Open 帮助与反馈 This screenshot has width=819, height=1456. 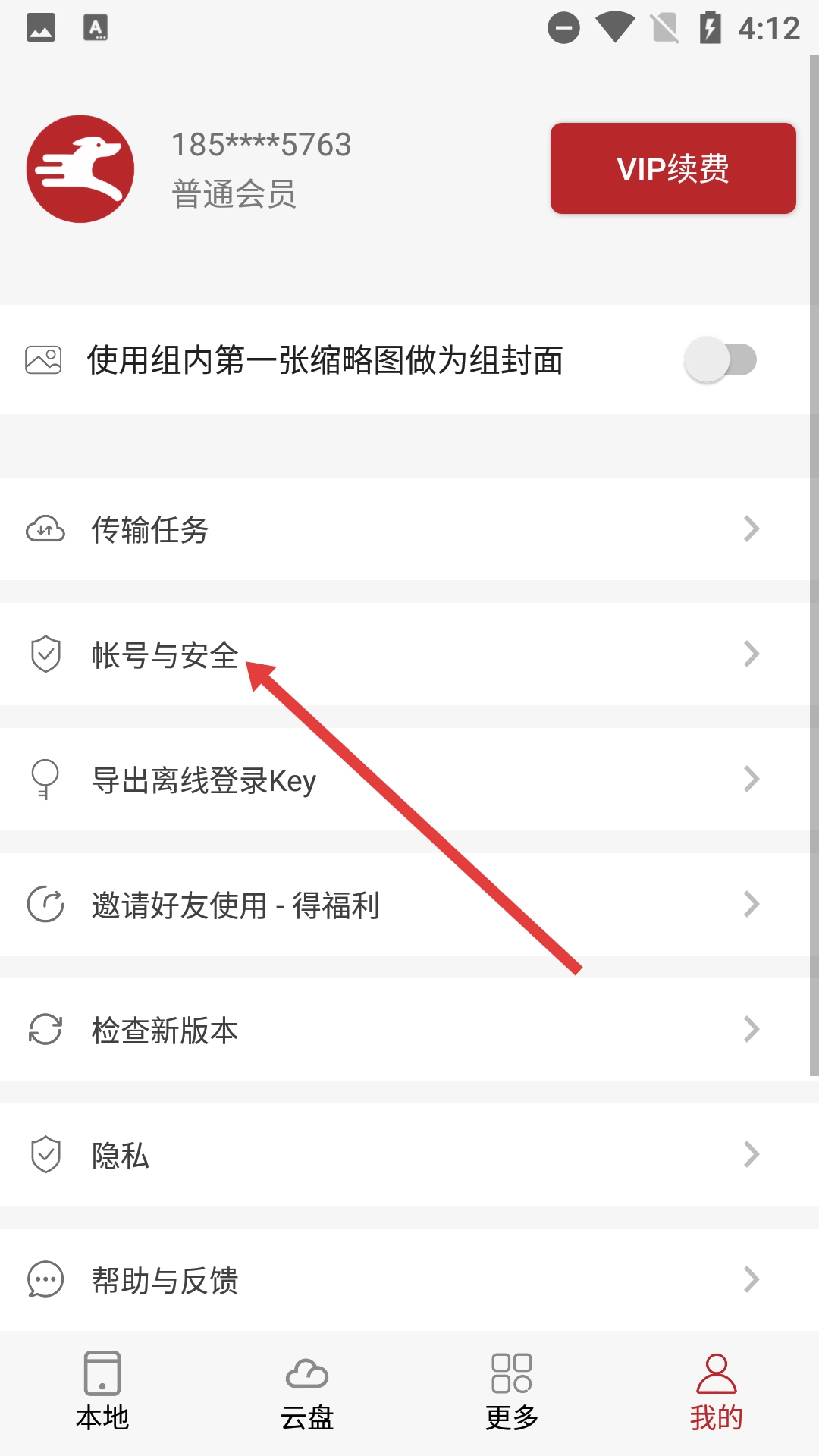(x=409, y=1280)
